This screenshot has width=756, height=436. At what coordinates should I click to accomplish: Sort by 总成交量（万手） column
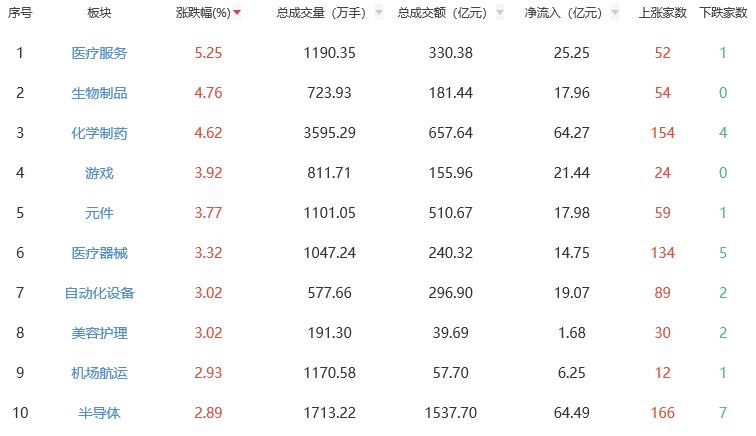[x=322, y=13]
